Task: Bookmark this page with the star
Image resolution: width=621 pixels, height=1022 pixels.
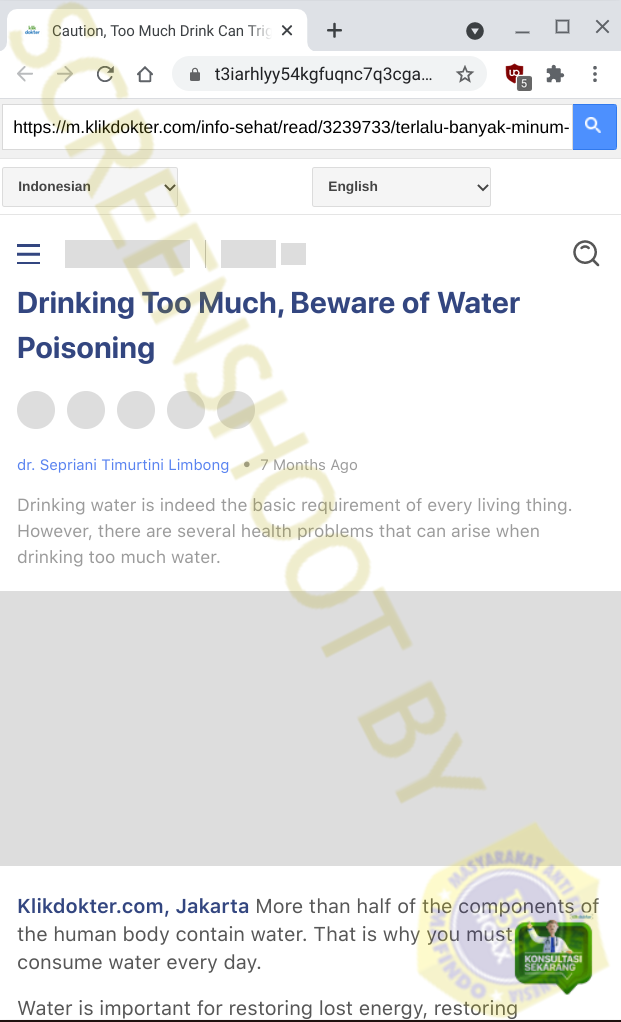Action: pos(465,74)
